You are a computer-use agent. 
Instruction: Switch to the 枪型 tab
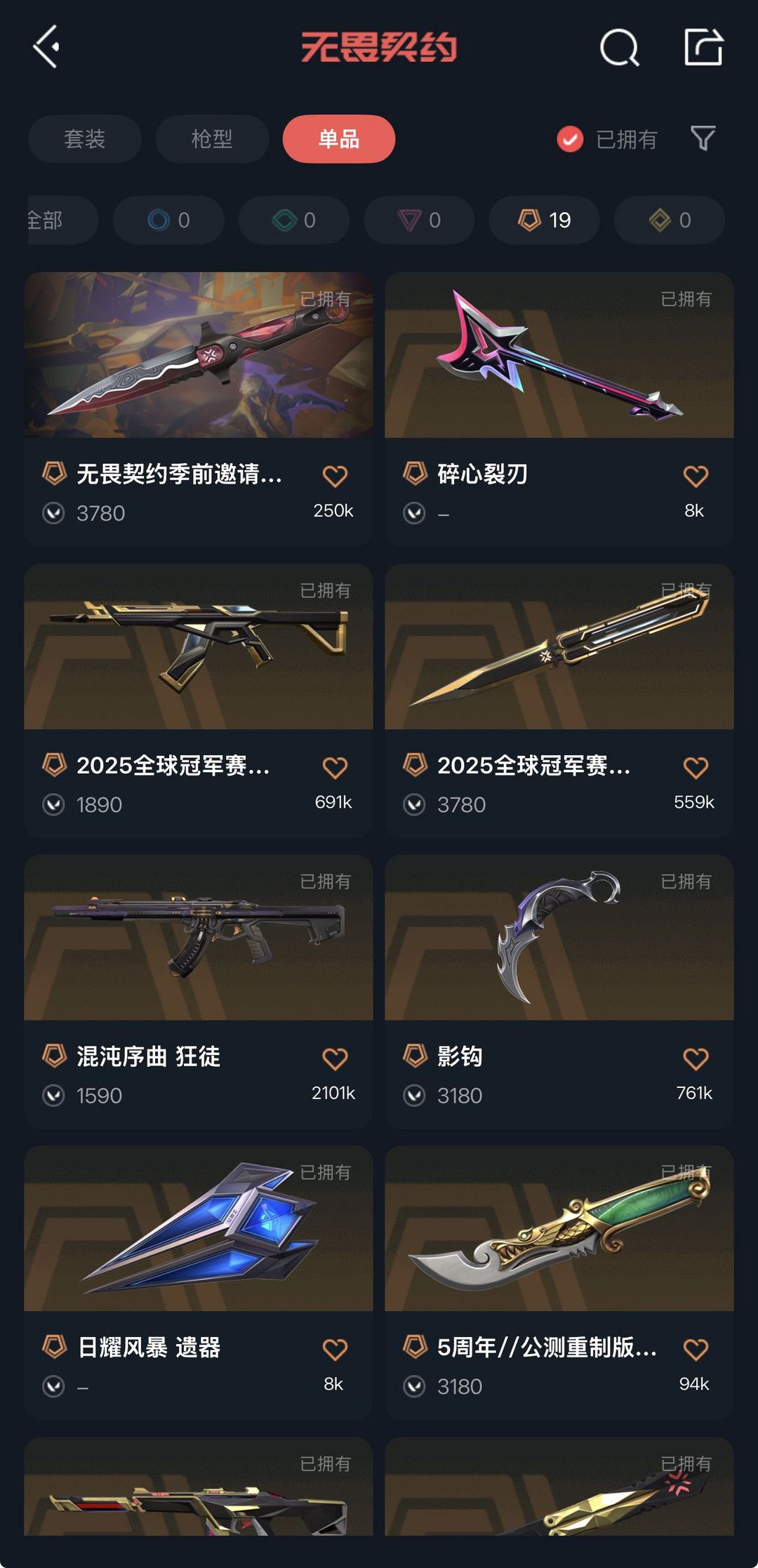point(212,139)
